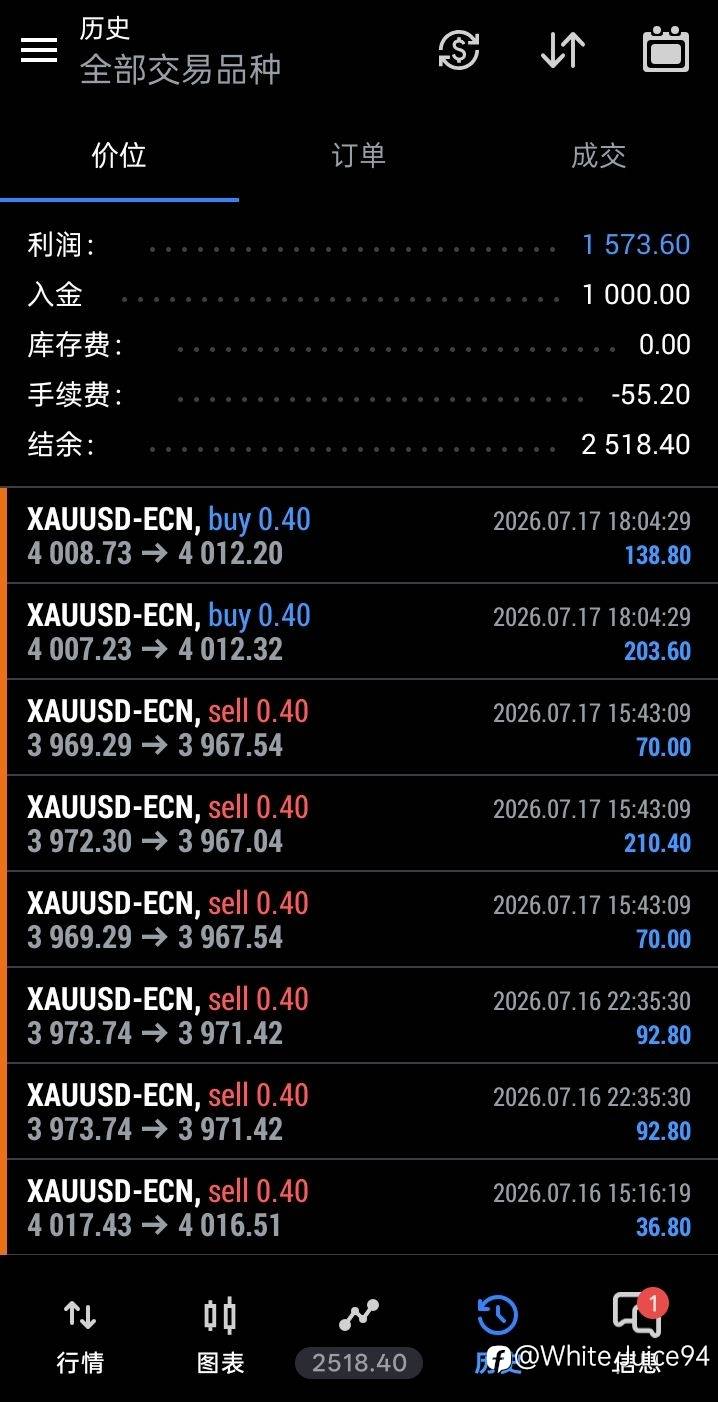Switch to the 订单 tab
The width and height of the screenshot is (718, 1402).
[x=358, y=156]
